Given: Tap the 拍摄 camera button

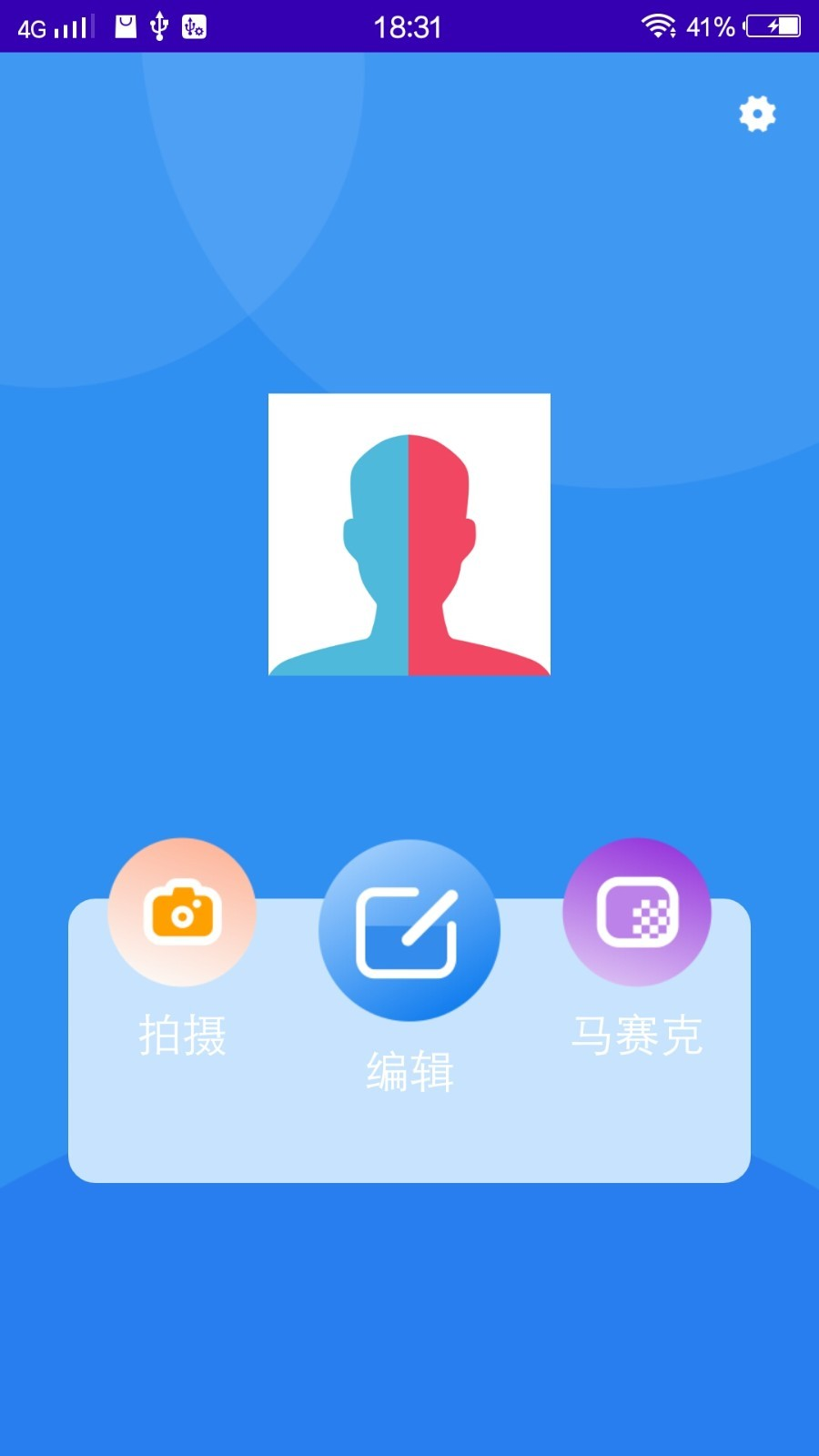Looking at the screenshot, I should pos(182,912).
